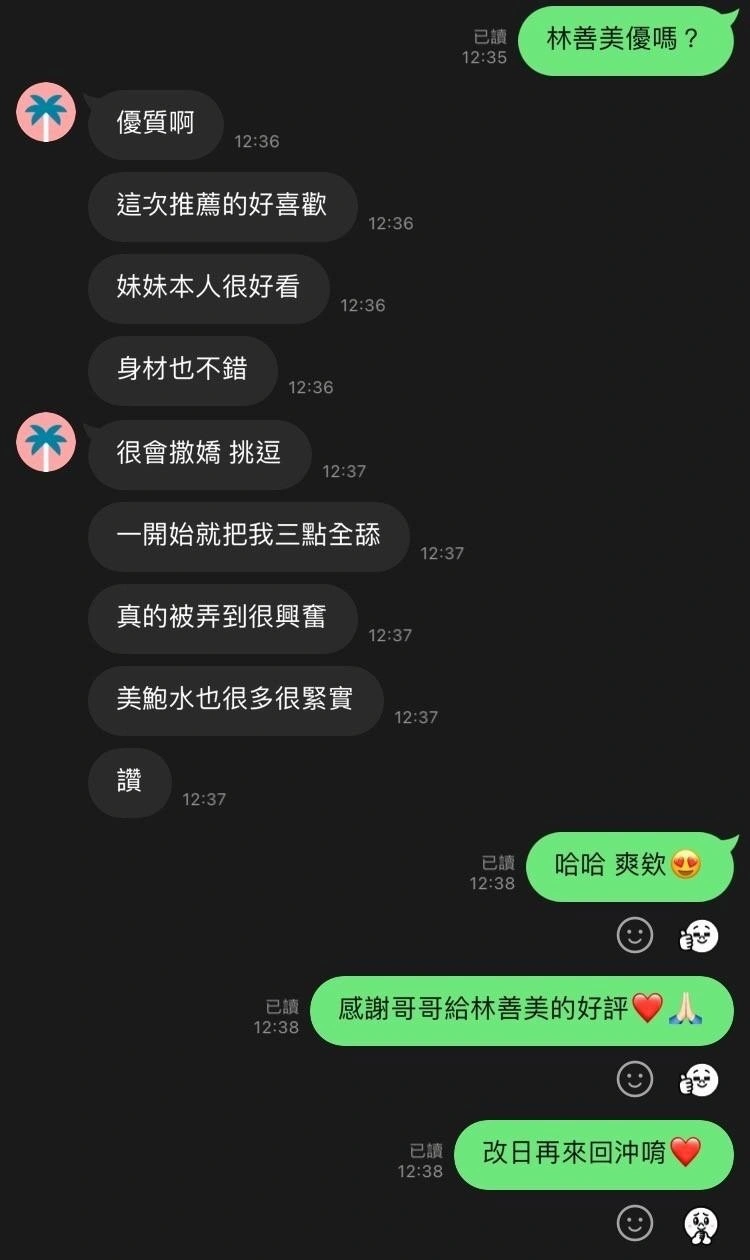Add a reaction via smiley under 哈哈 爽欸

[x=634, y=935]
